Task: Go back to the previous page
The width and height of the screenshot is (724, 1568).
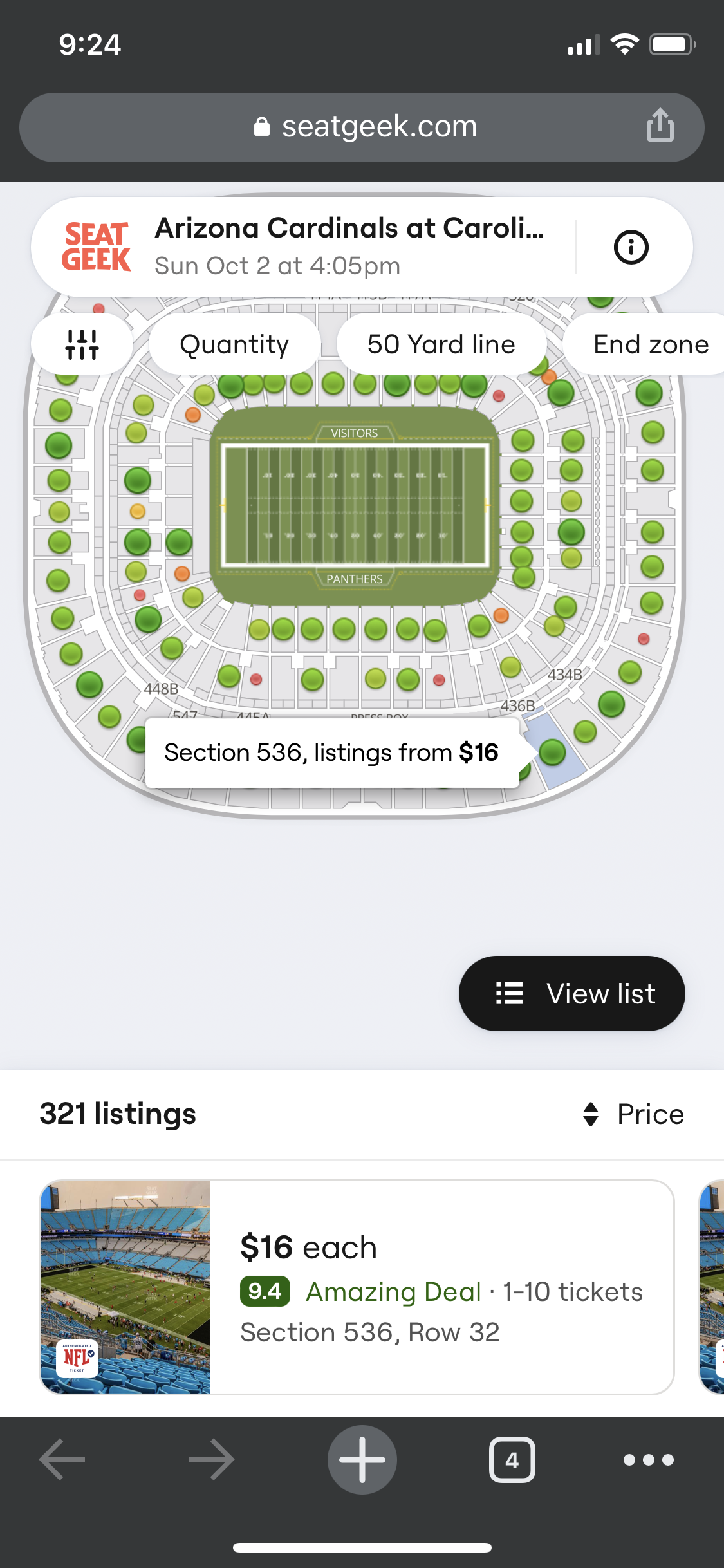Action: (62, 1459)
